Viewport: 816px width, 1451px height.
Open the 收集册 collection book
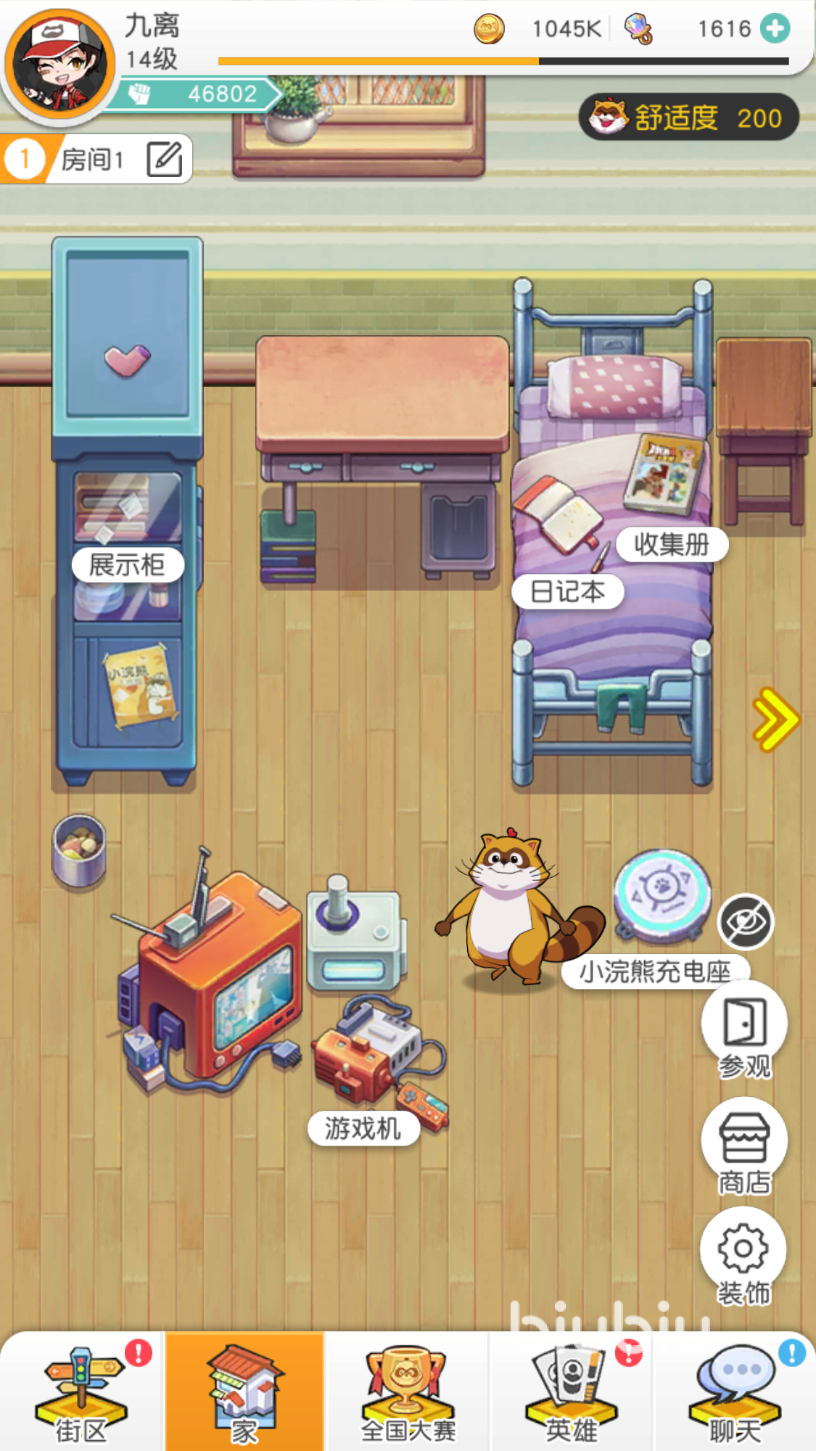click(671, 544)
